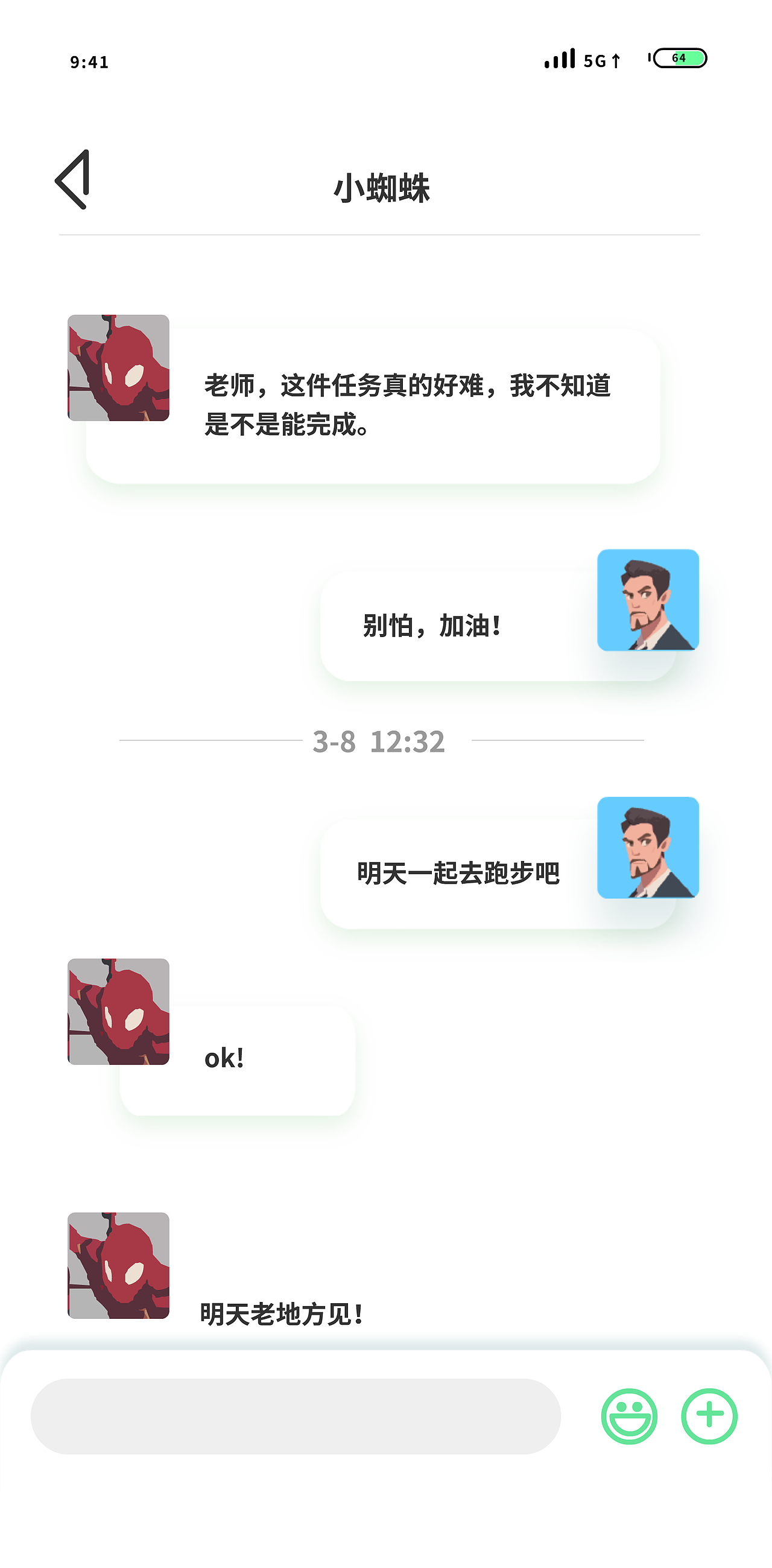772x1568 pixels.
Task: Open the emoji picker
Action: (x=631, y=1417)
